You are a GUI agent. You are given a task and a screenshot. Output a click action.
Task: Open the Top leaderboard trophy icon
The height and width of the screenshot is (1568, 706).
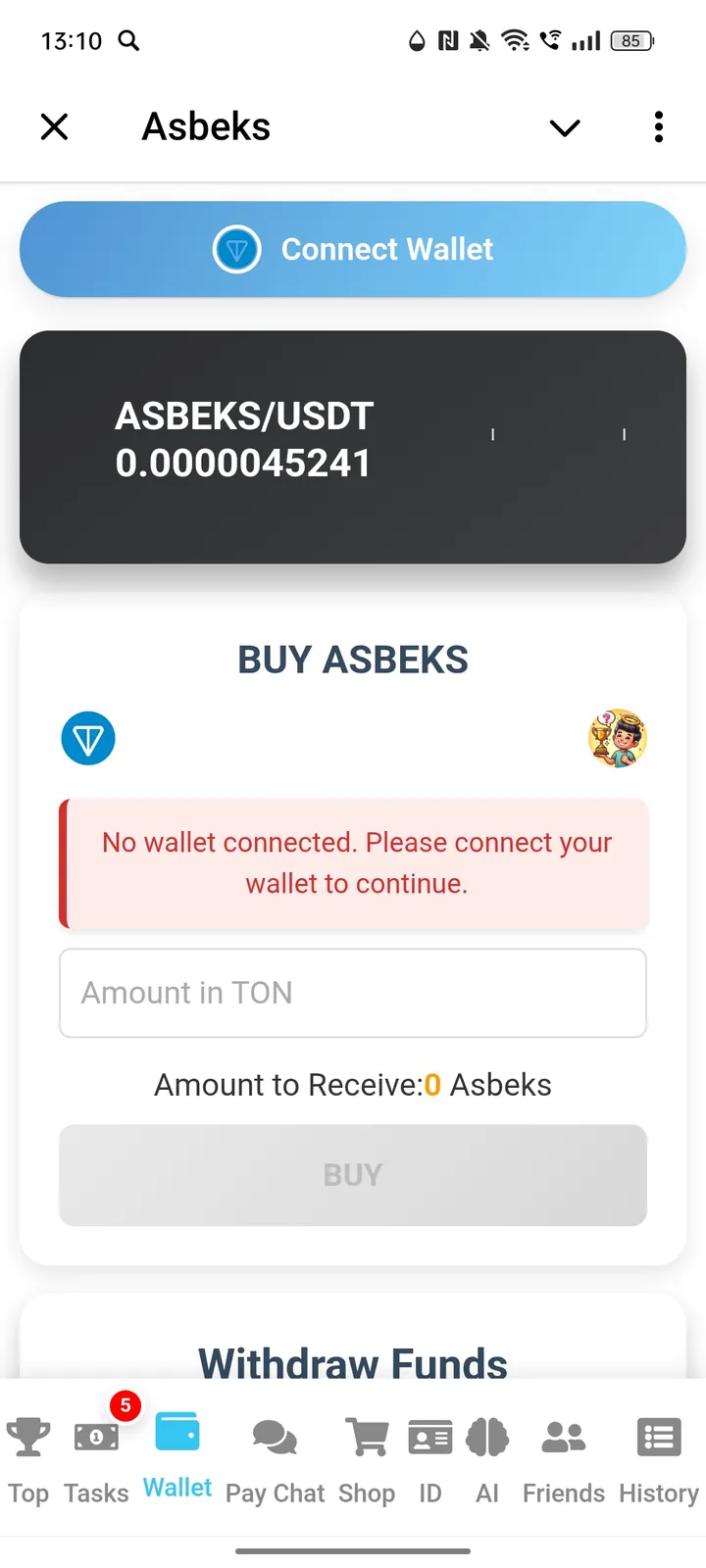(28, 1437)
